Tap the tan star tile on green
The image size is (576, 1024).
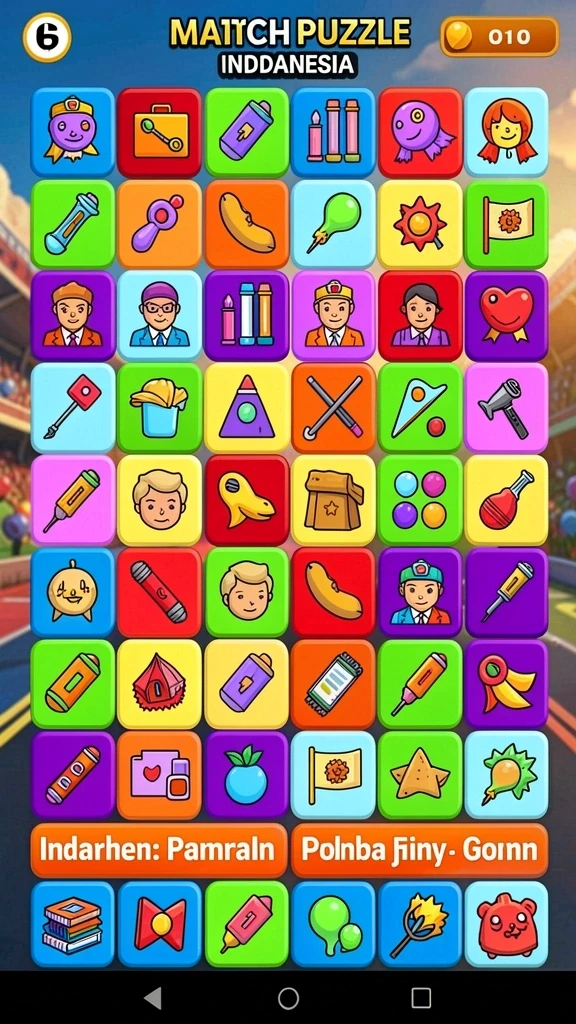click(419, 775)
